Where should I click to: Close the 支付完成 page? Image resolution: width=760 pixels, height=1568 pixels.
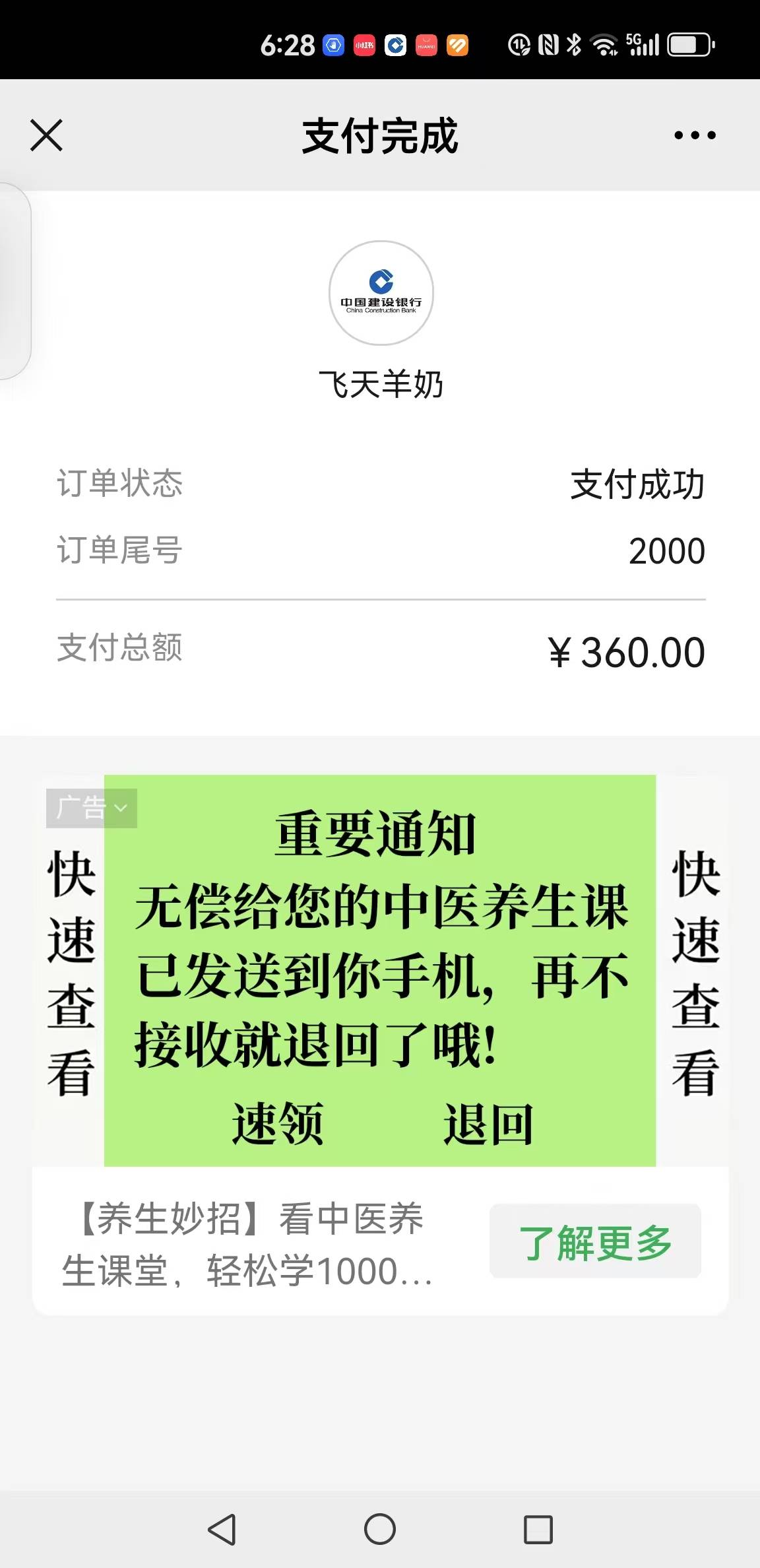(46, 135)
